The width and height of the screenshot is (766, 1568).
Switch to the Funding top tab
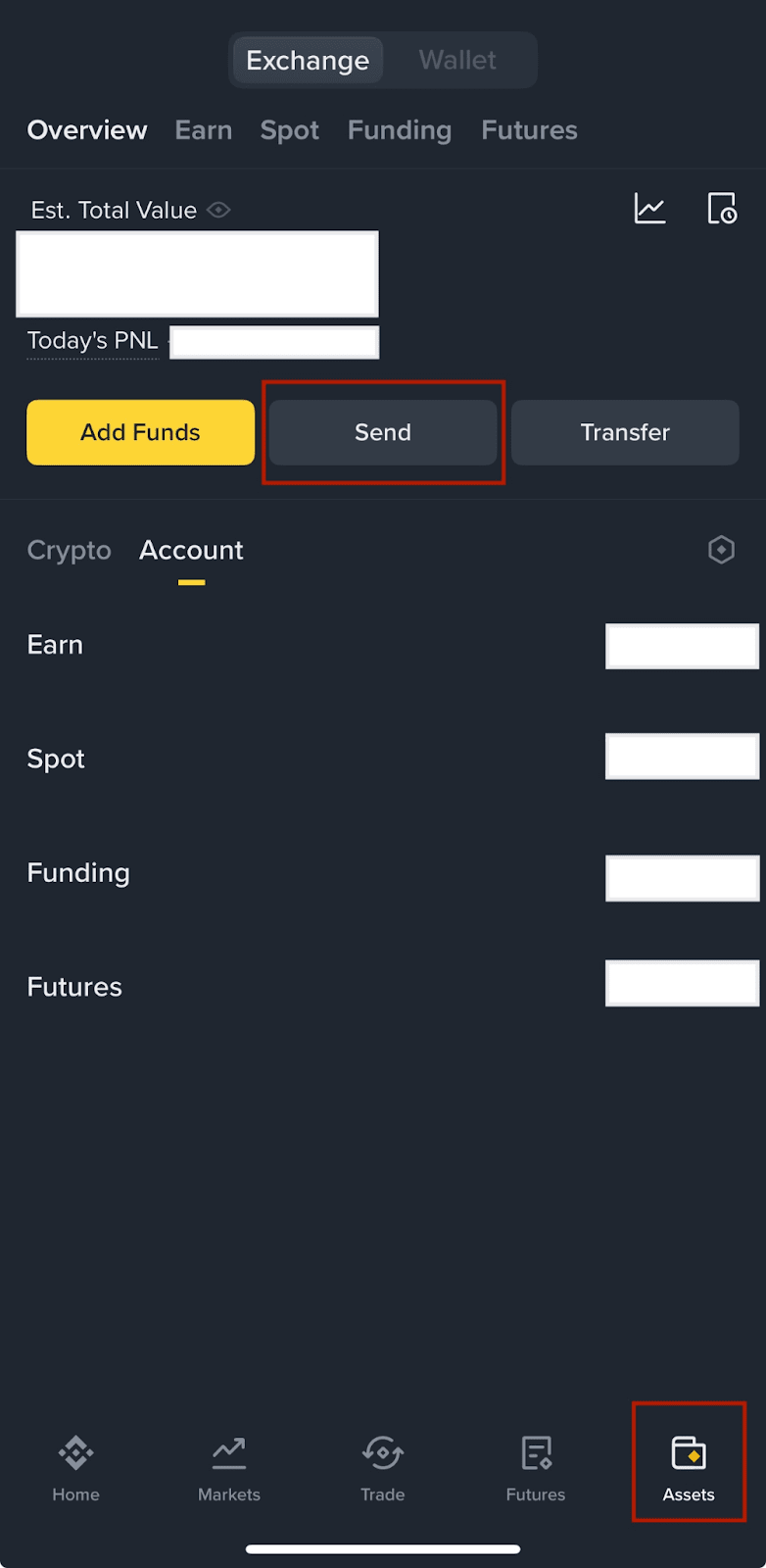pyautogui.click(x=400, y=130)
